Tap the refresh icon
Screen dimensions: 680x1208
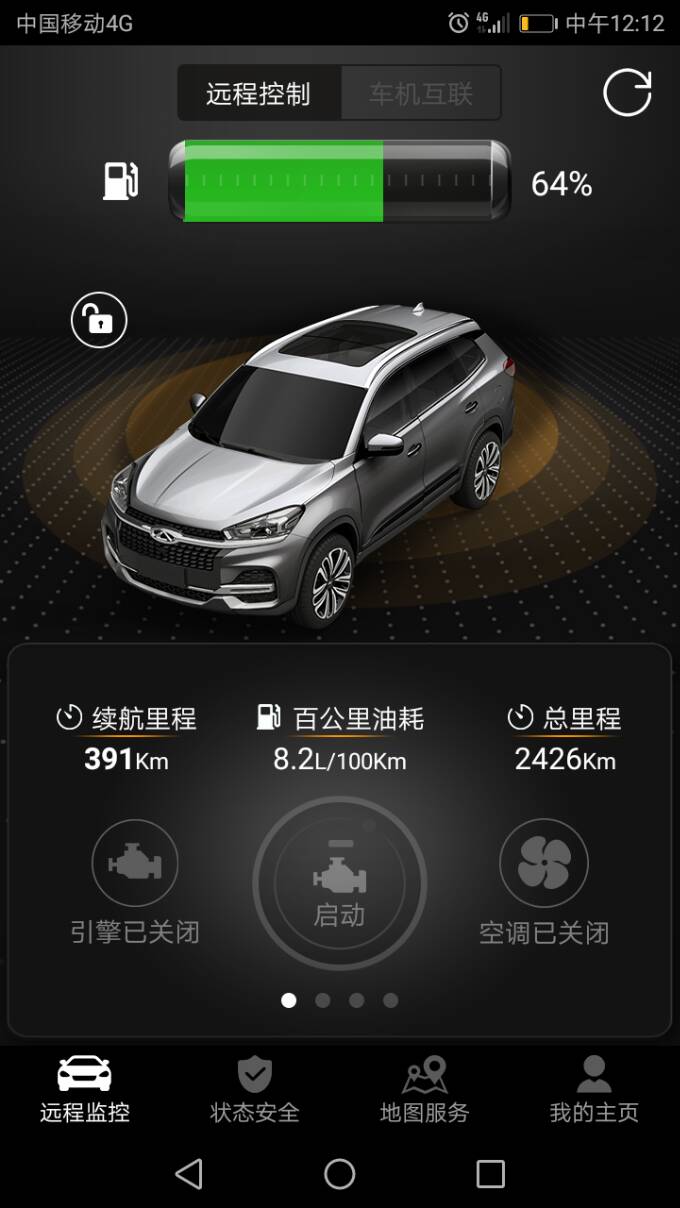pos(627,93)
